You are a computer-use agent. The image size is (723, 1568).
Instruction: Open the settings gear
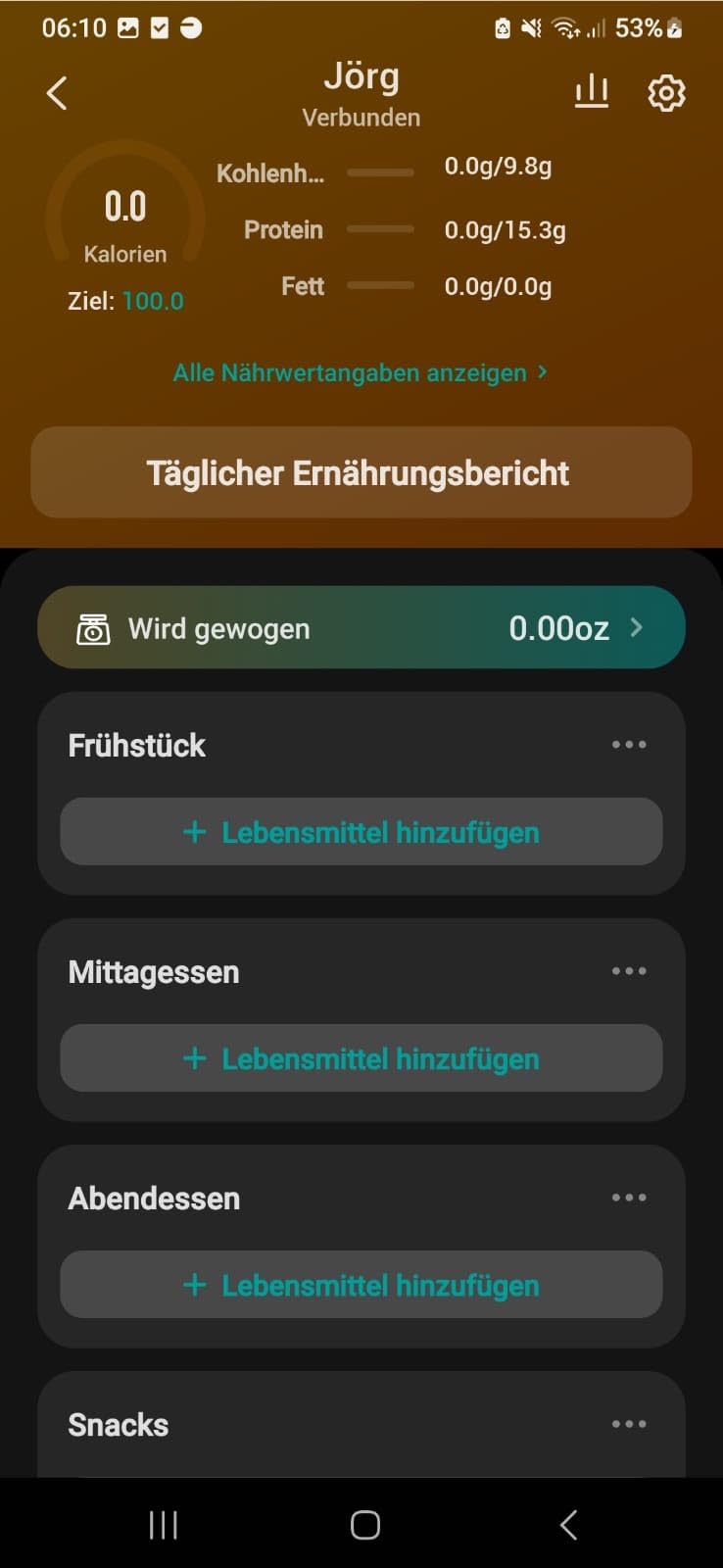(x=666, y=94)
